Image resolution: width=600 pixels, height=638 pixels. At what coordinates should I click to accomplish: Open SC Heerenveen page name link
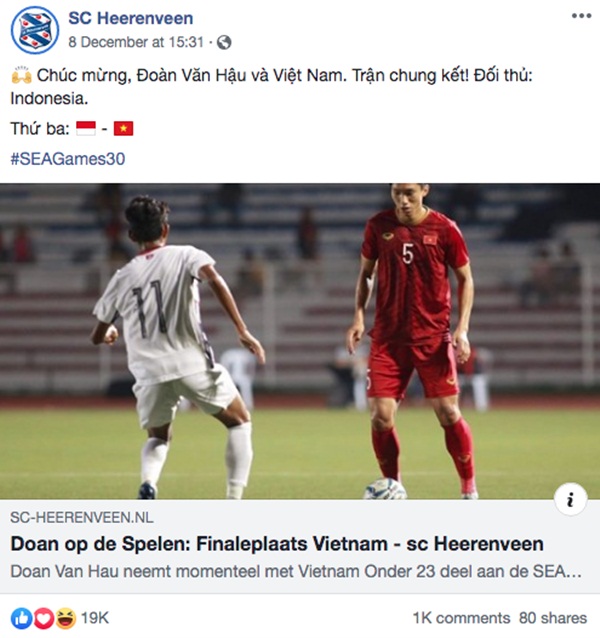[131, 18]
